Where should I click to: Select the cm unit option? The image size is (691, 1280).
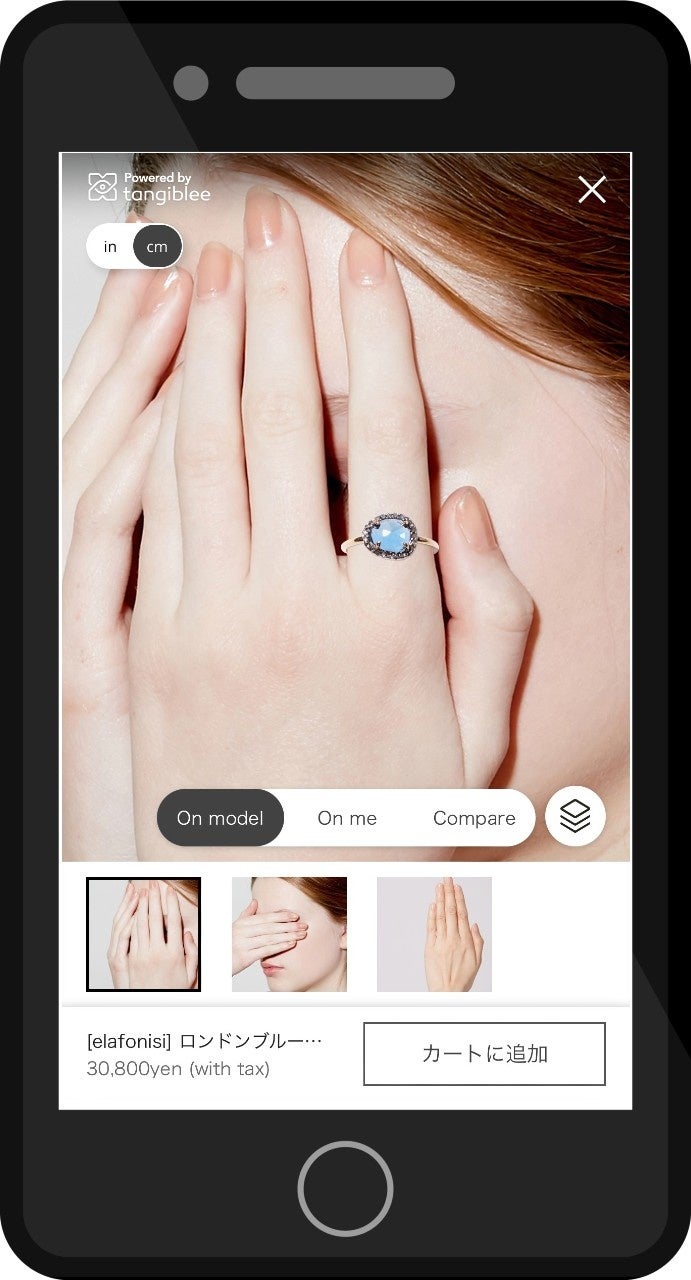click(x=157, y=247)
